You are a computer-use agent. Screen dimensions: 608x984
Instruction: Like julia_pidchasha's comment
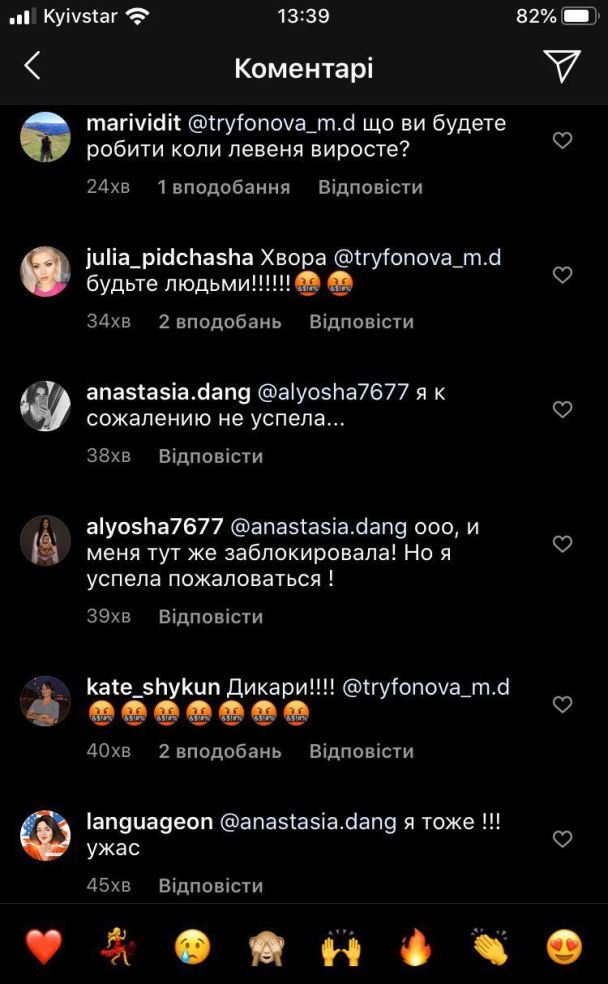click(562, 275)
